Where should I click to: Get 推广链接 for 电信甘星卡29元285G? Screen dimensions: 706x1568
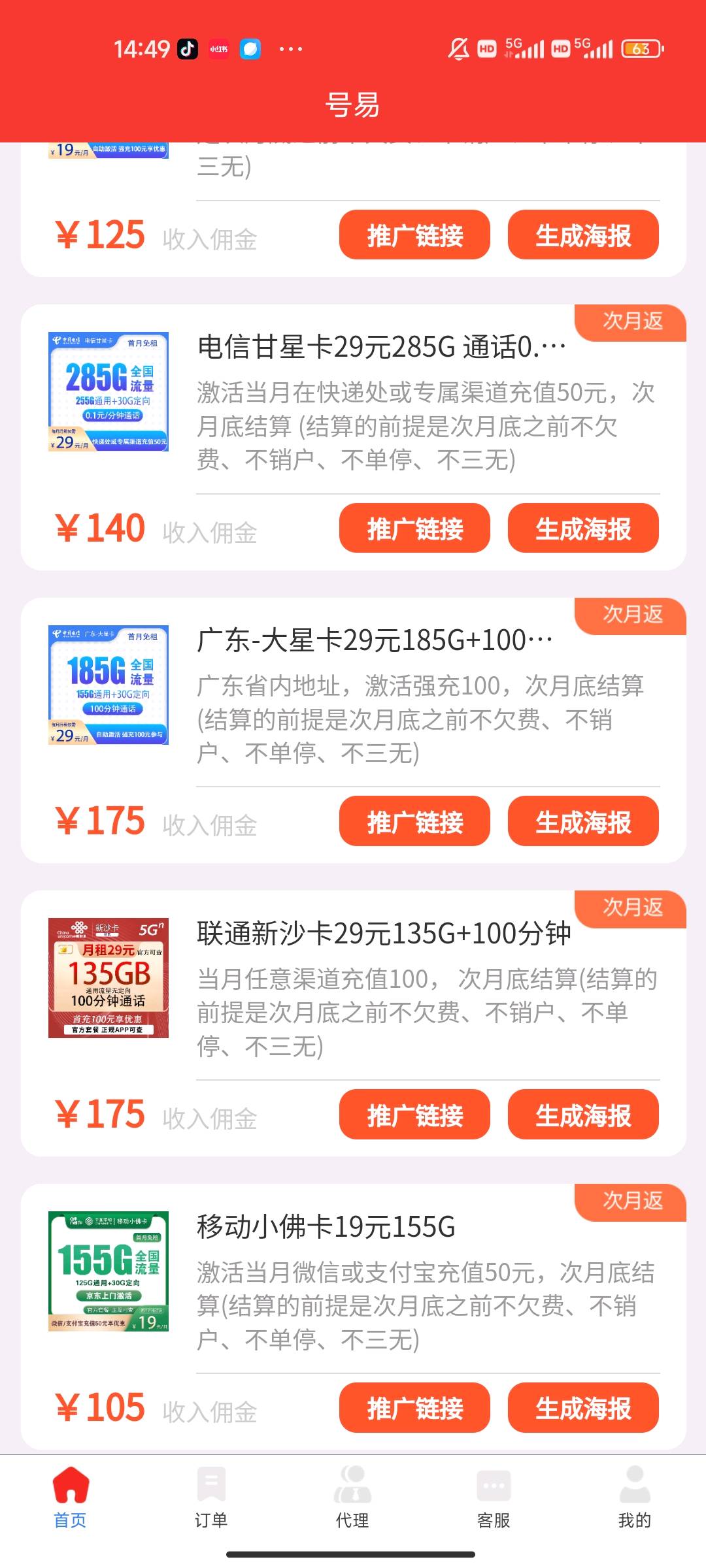click(x=414, y=529)
